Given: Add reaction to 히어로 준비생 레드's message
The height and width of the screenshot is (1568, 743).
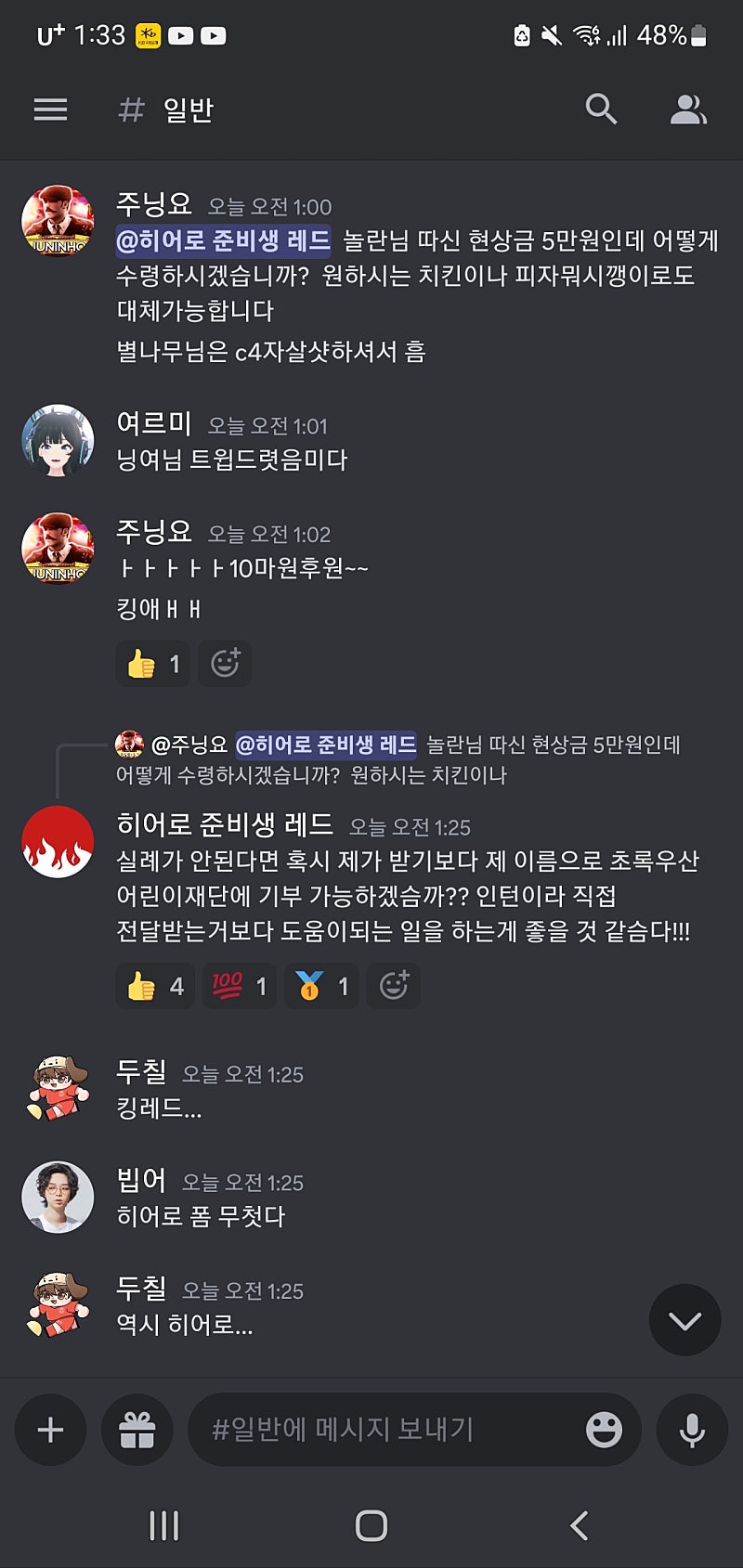Looking at the screenshot, I should 394,986.
